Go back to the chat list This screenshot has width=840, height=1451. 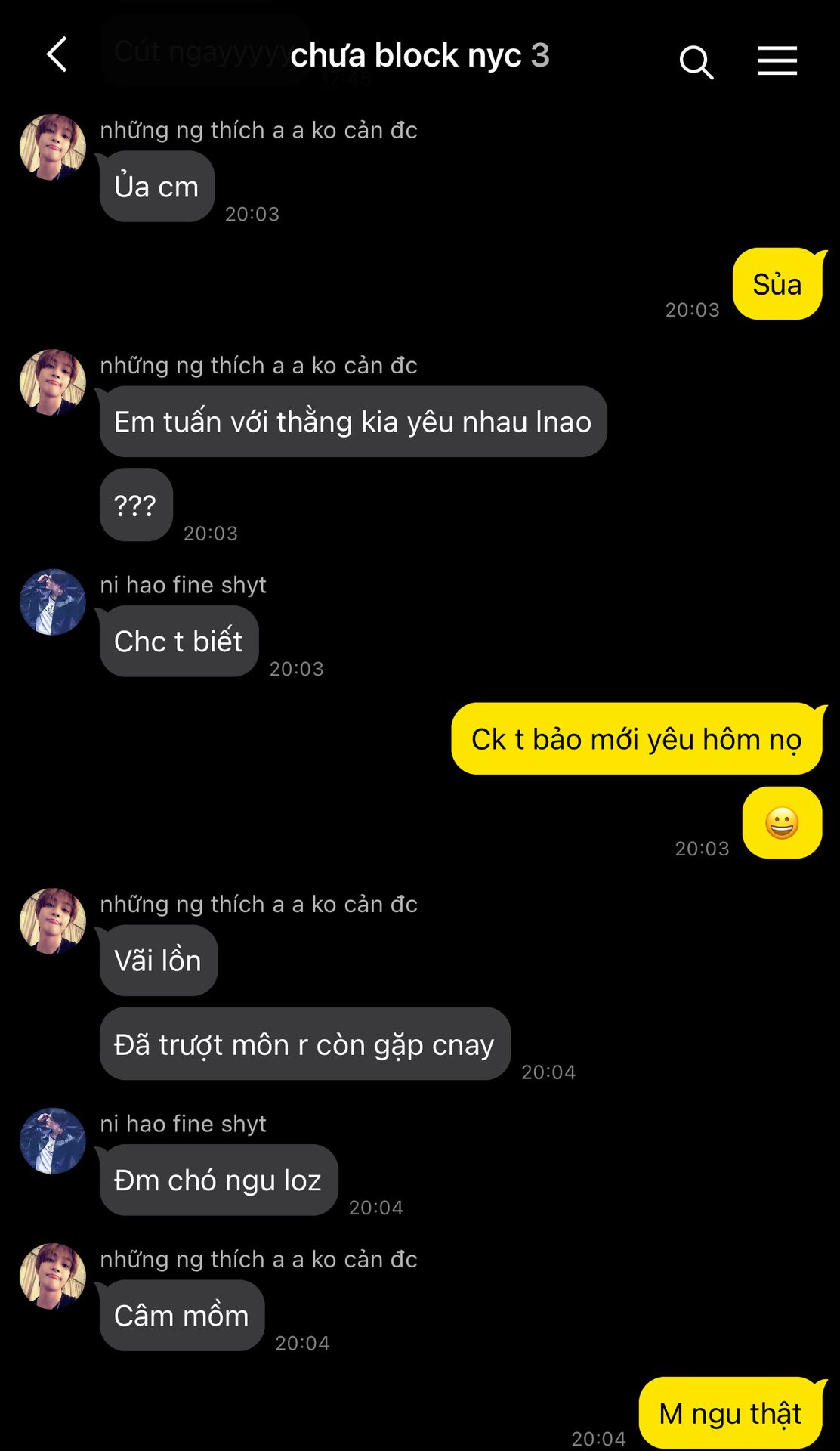[57, 55]
